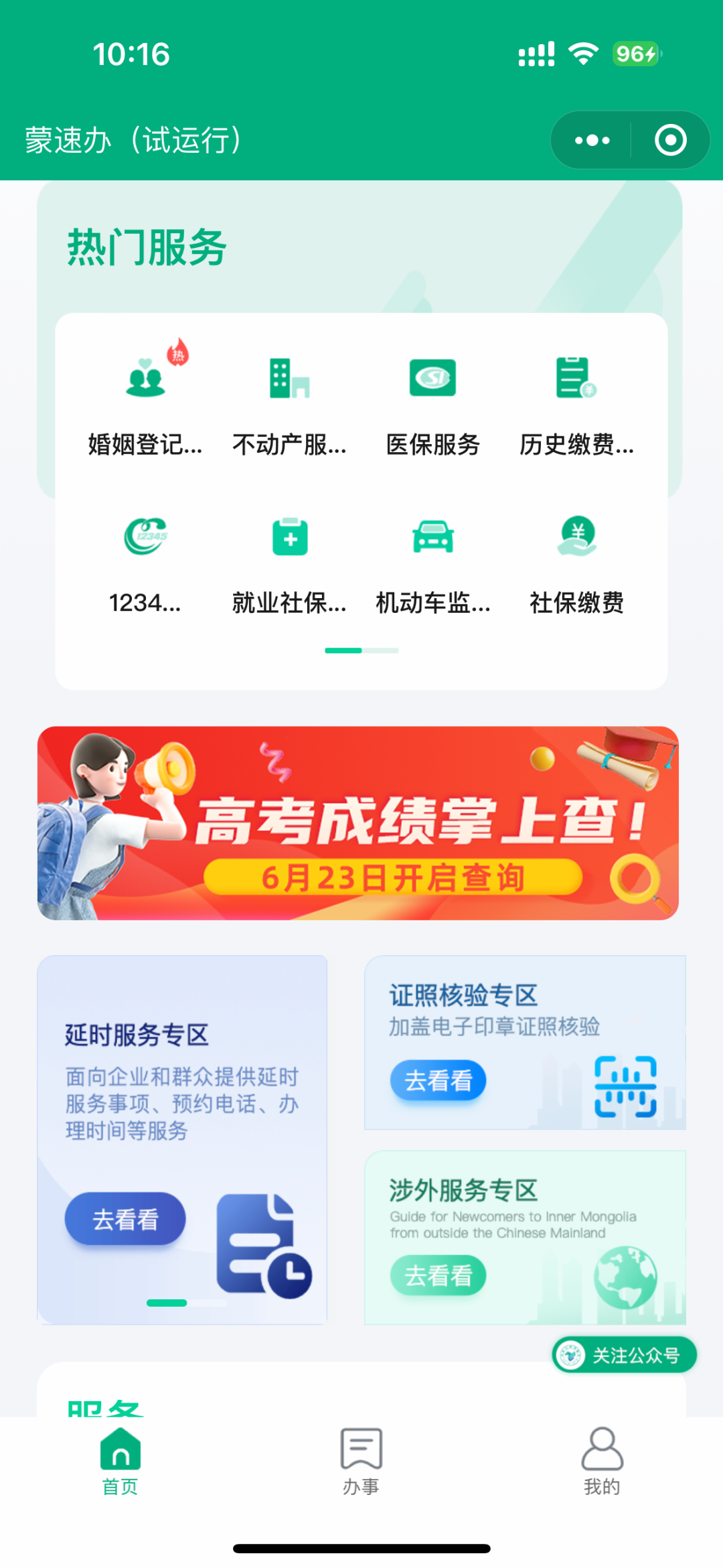
Task: Tap 去看看 in 涉外服务专区
Action: tap(438, 1275)
